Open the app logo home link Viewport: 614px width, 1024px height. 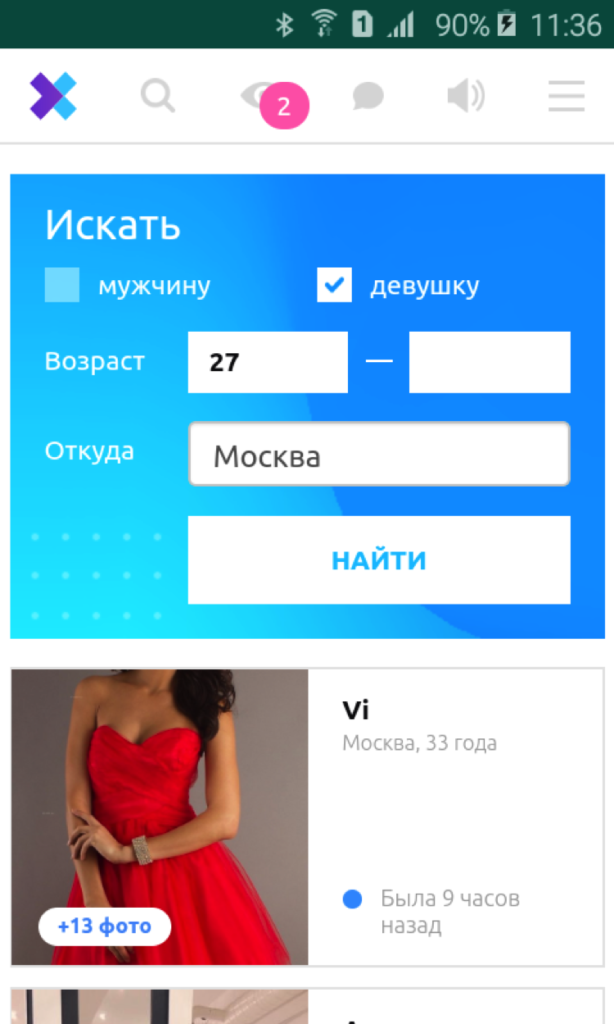coord(53,97)
